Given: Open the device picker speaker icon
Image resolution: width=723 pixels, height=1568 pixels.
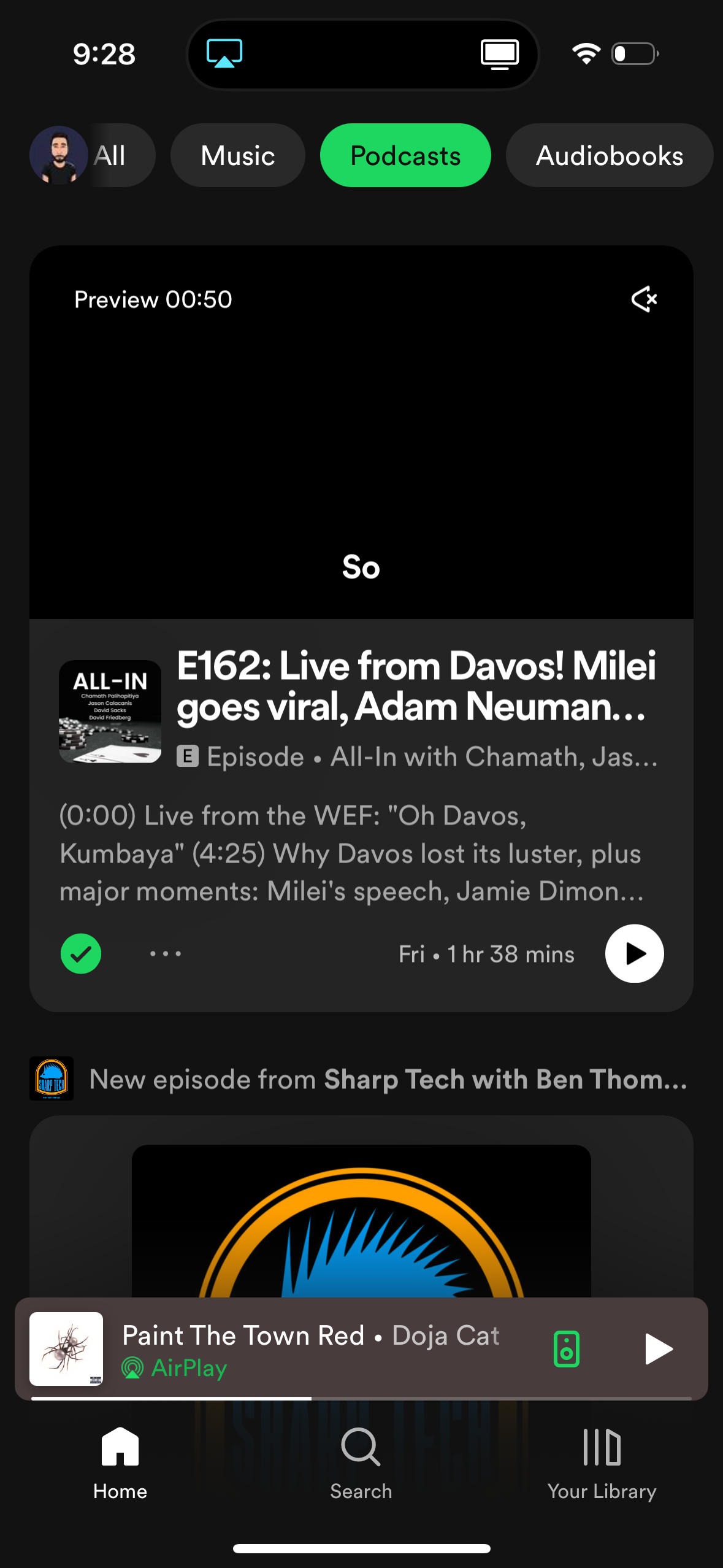Looking at the screenshot, I should point(566,1349).
